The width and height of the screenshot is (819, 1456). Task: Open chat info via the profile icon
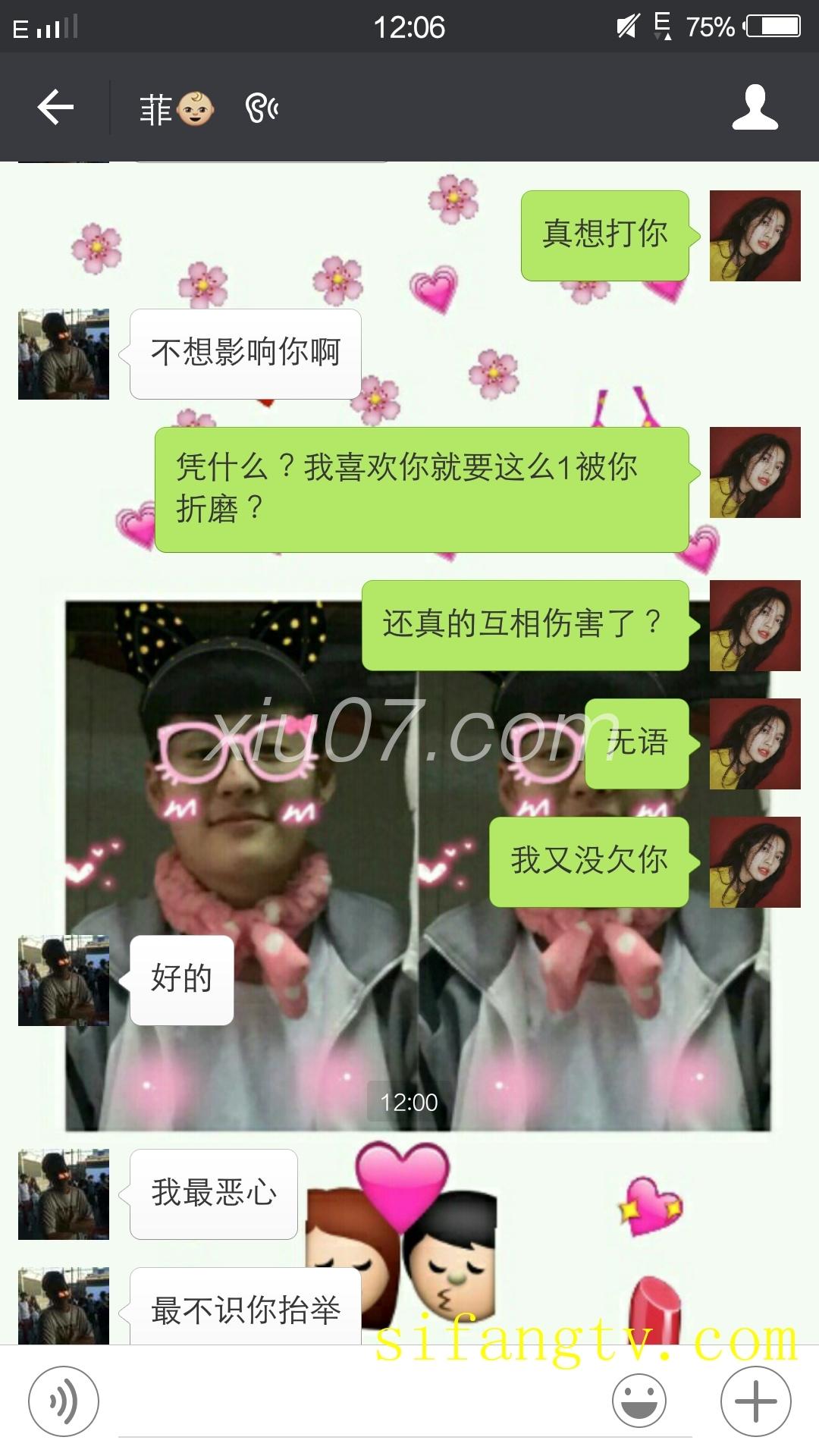pyautogui.click(x=755, y=108)
